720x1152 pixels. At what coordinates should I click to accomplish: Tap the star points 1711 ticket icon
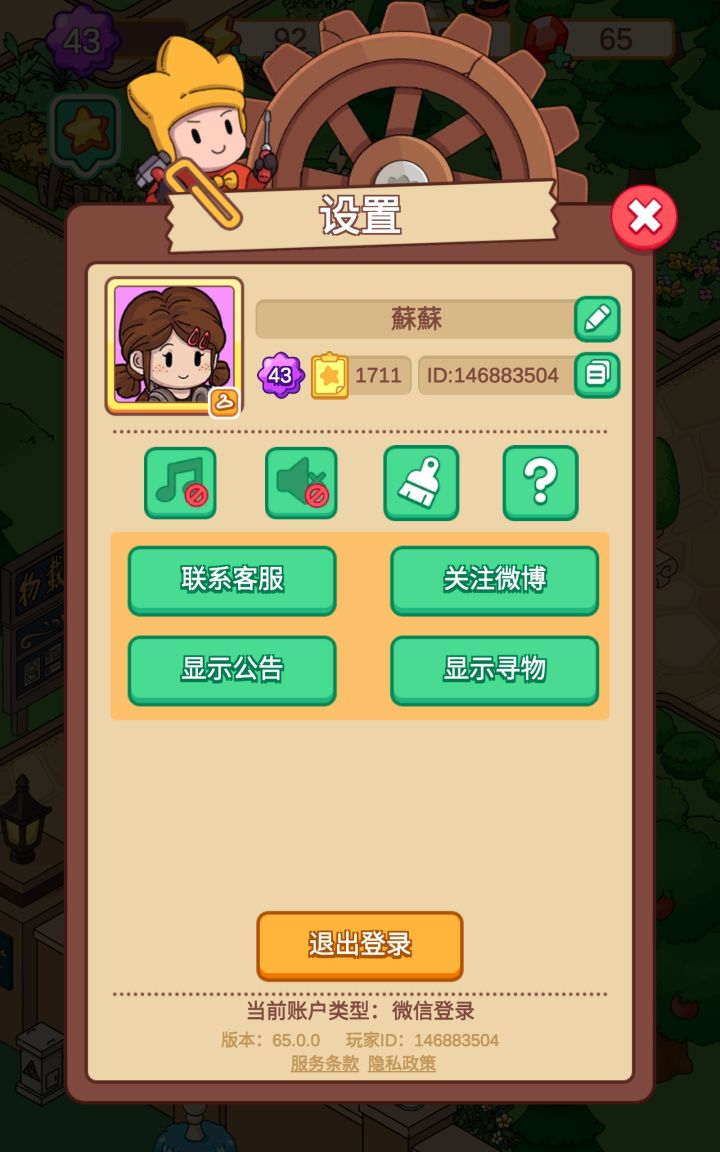point(331,376)
